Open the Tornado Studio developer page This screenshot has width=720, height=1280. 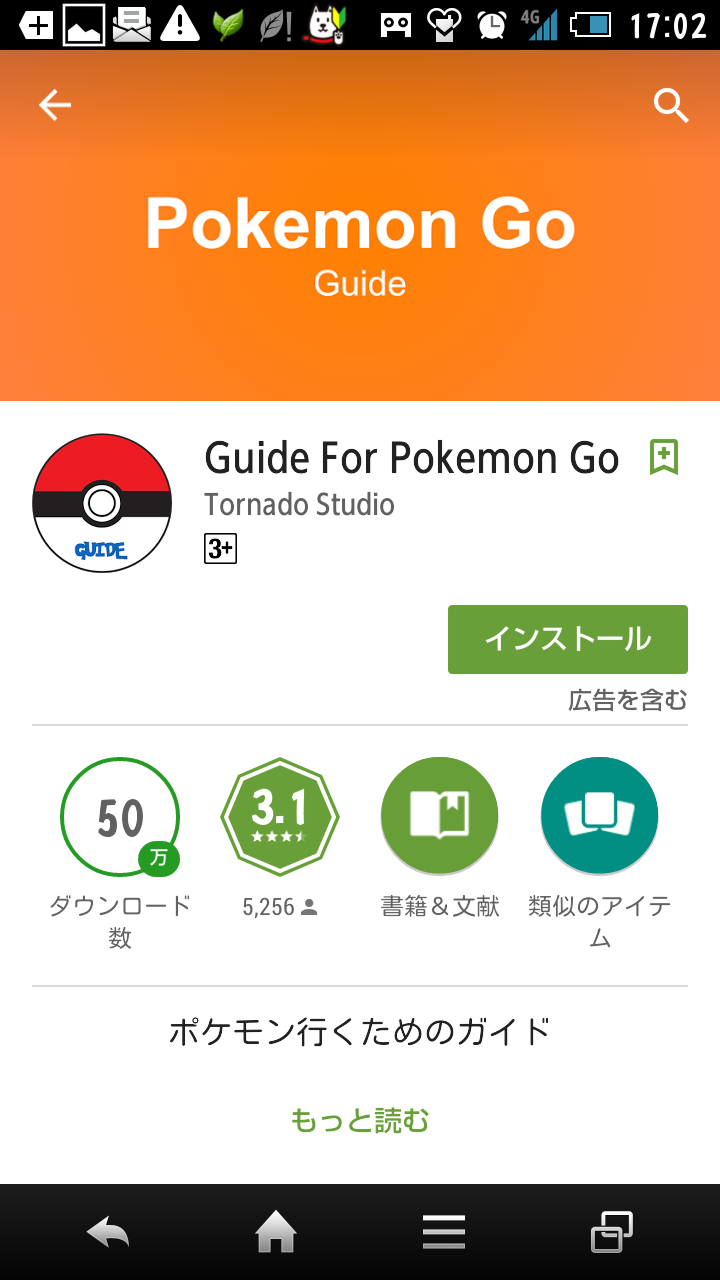pyautogui.click(x=299, y=505)
